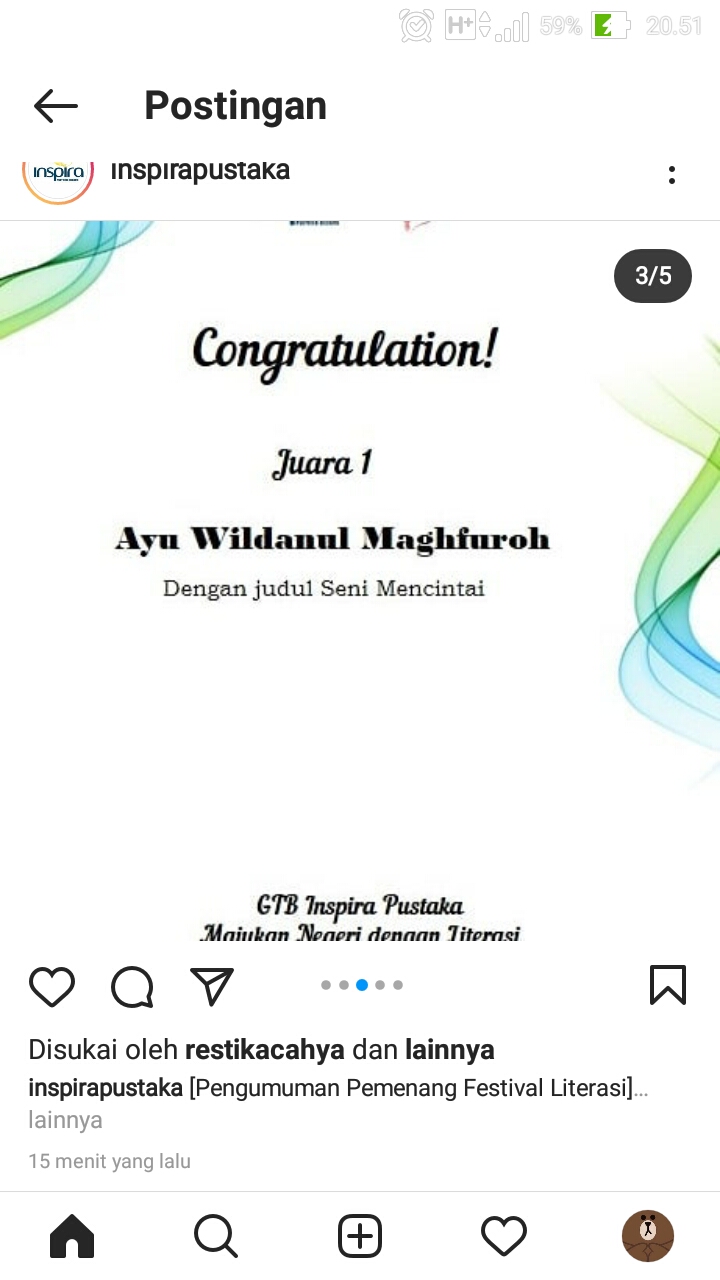Save this post with the bookmark icon
The width and height of the screenshot is (720, 1280).
coord(668,985)
